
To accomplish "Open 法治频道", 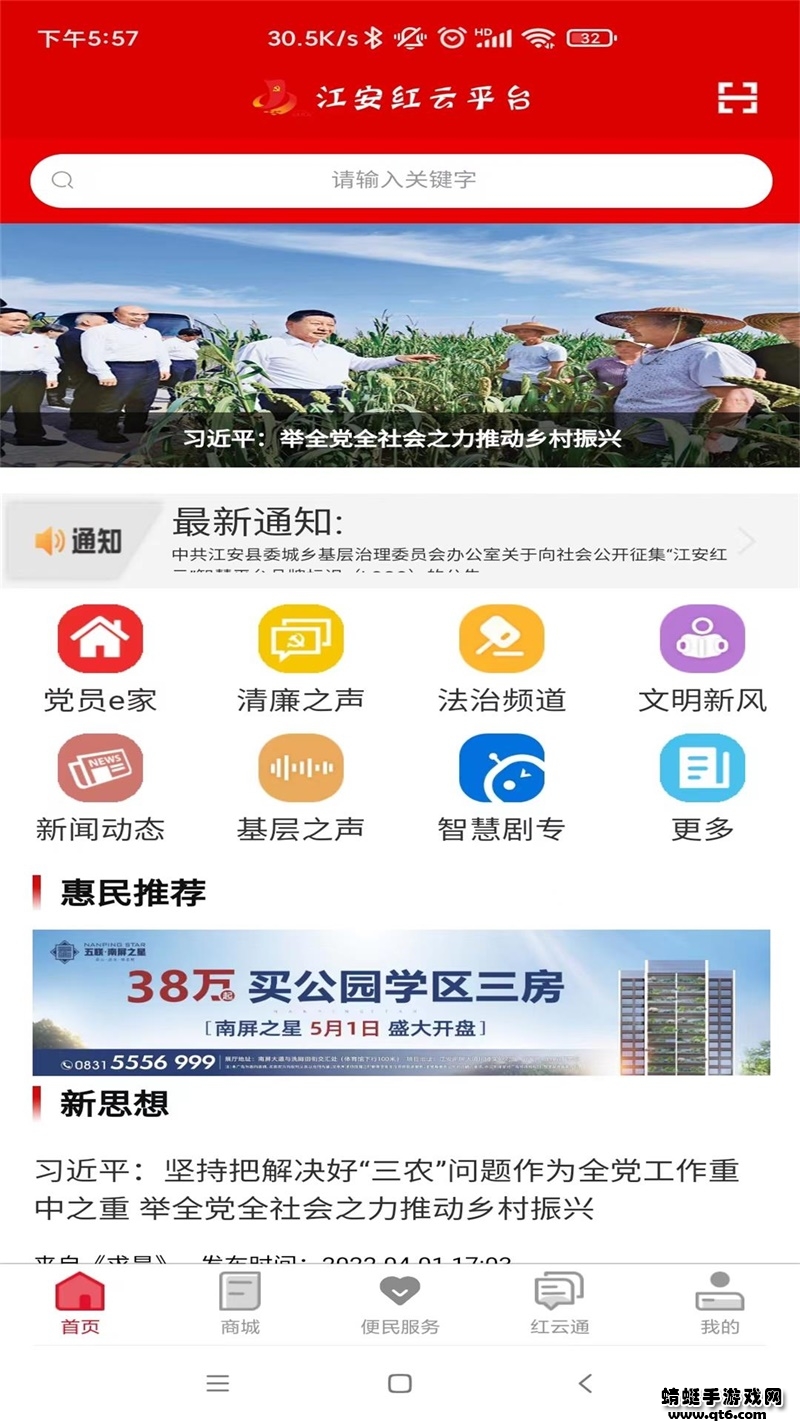I will coord(501,660).
